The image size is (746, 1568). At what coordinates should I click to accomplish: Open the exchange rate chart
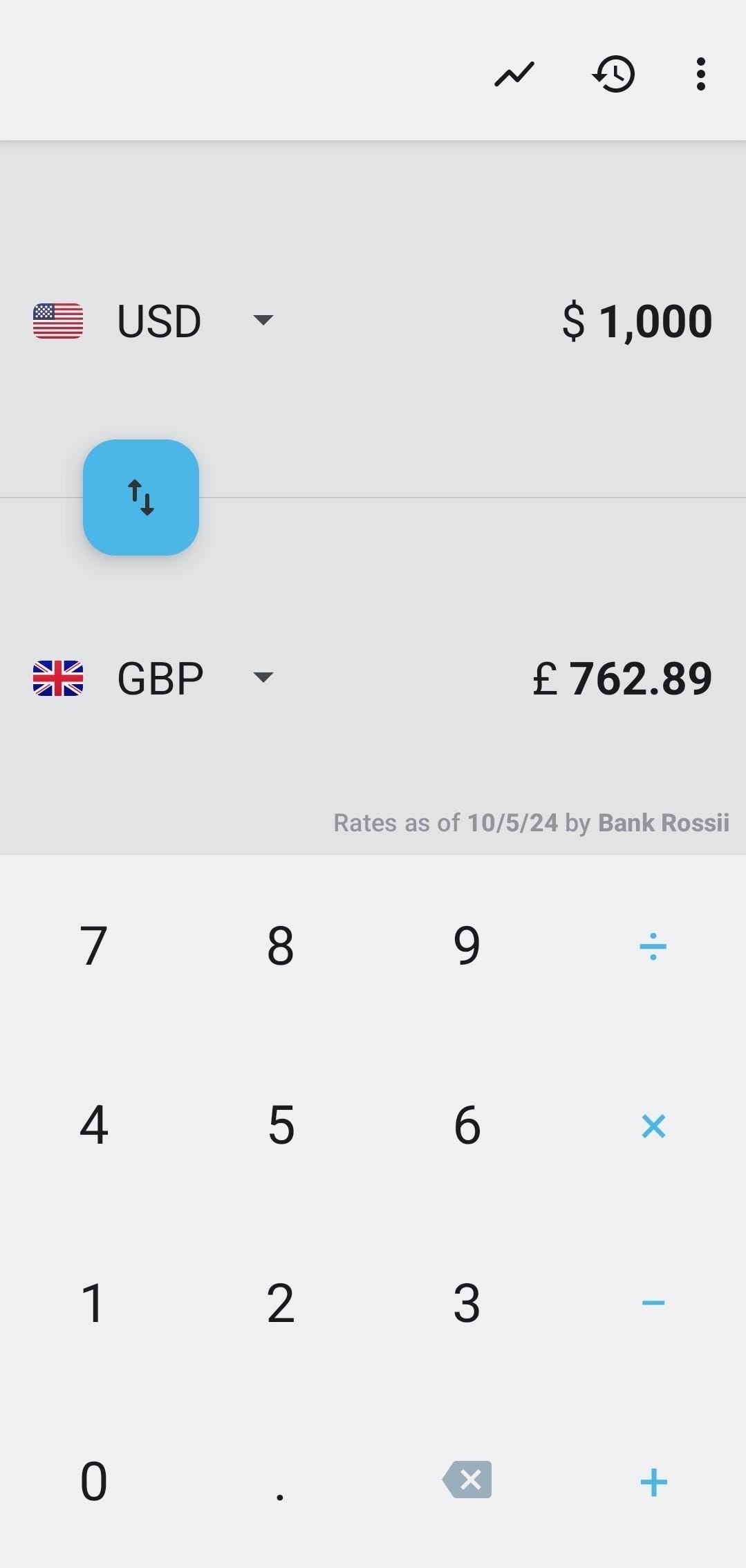[x=514, y=74]
